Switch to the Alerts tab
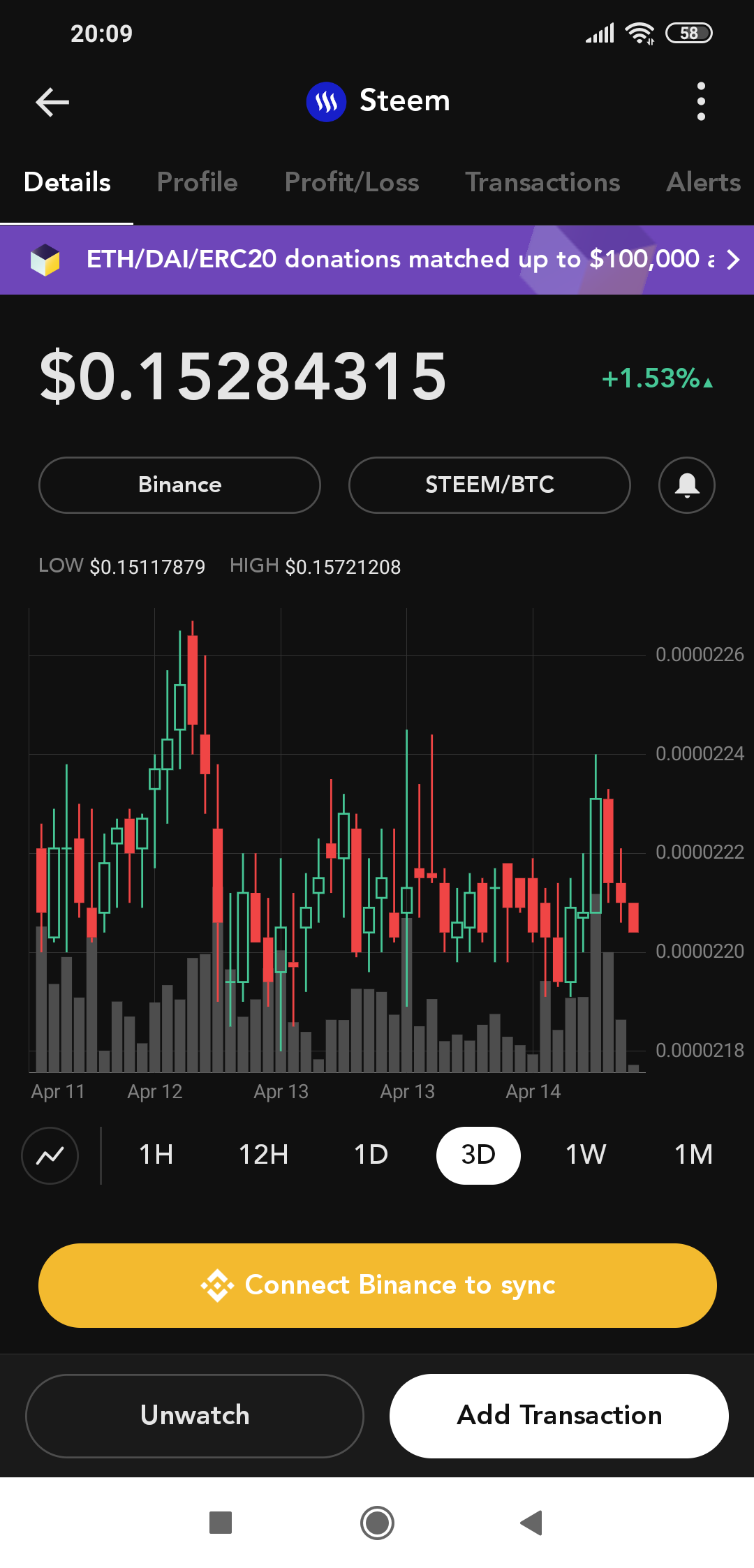Image resolution: width=754 pixels, height=1568 pixels. pyautogui.click(x=703, y=182)
